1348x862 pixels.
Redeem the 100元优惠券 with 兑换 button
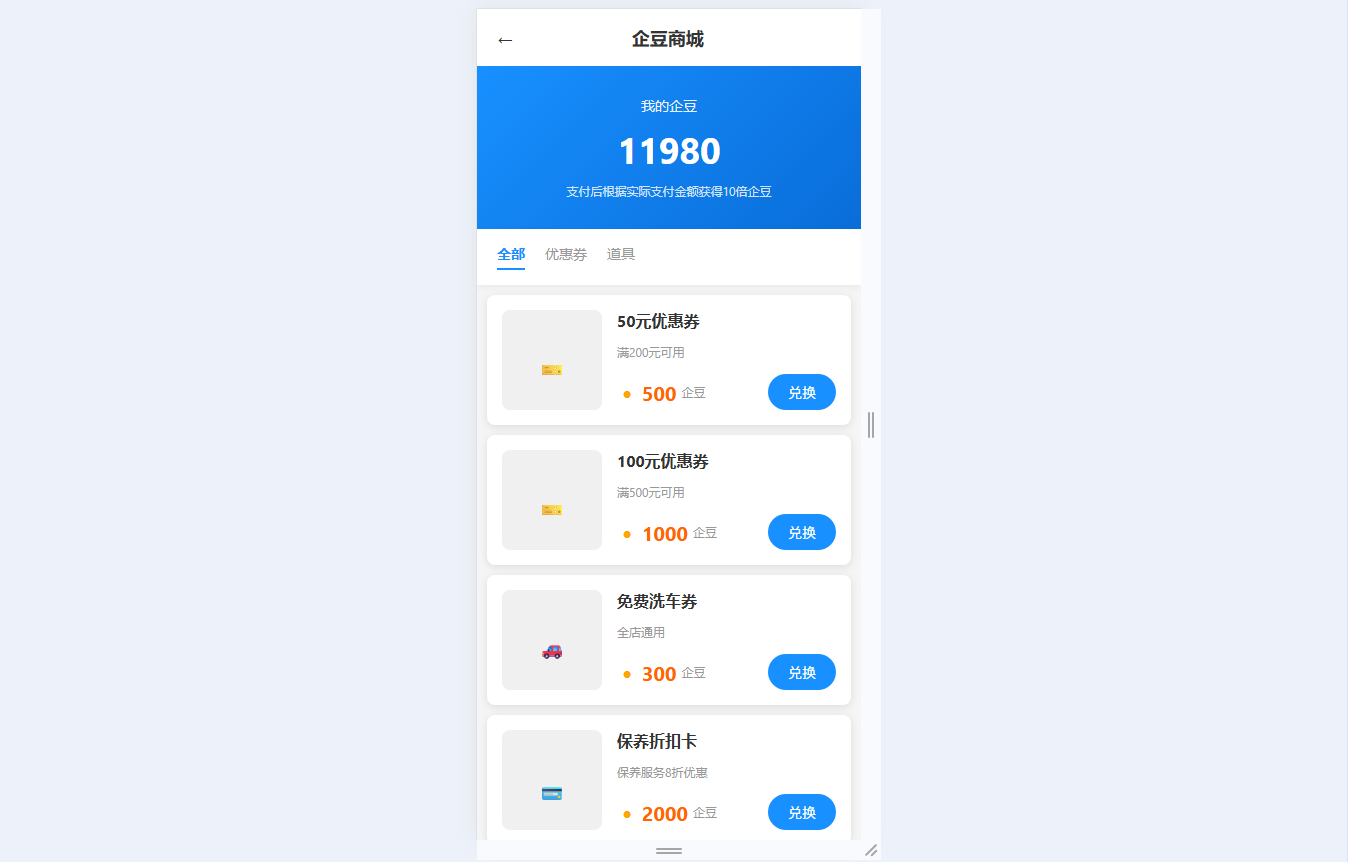[801, 532]
